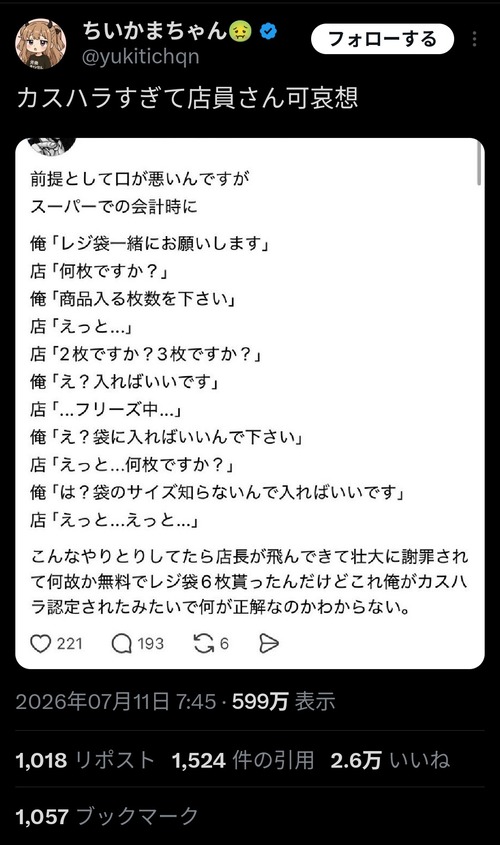The width and height of the screenshot is (500, 845).
Task: View the 2.6万 いいね list
Action: [x=390, y=760]
